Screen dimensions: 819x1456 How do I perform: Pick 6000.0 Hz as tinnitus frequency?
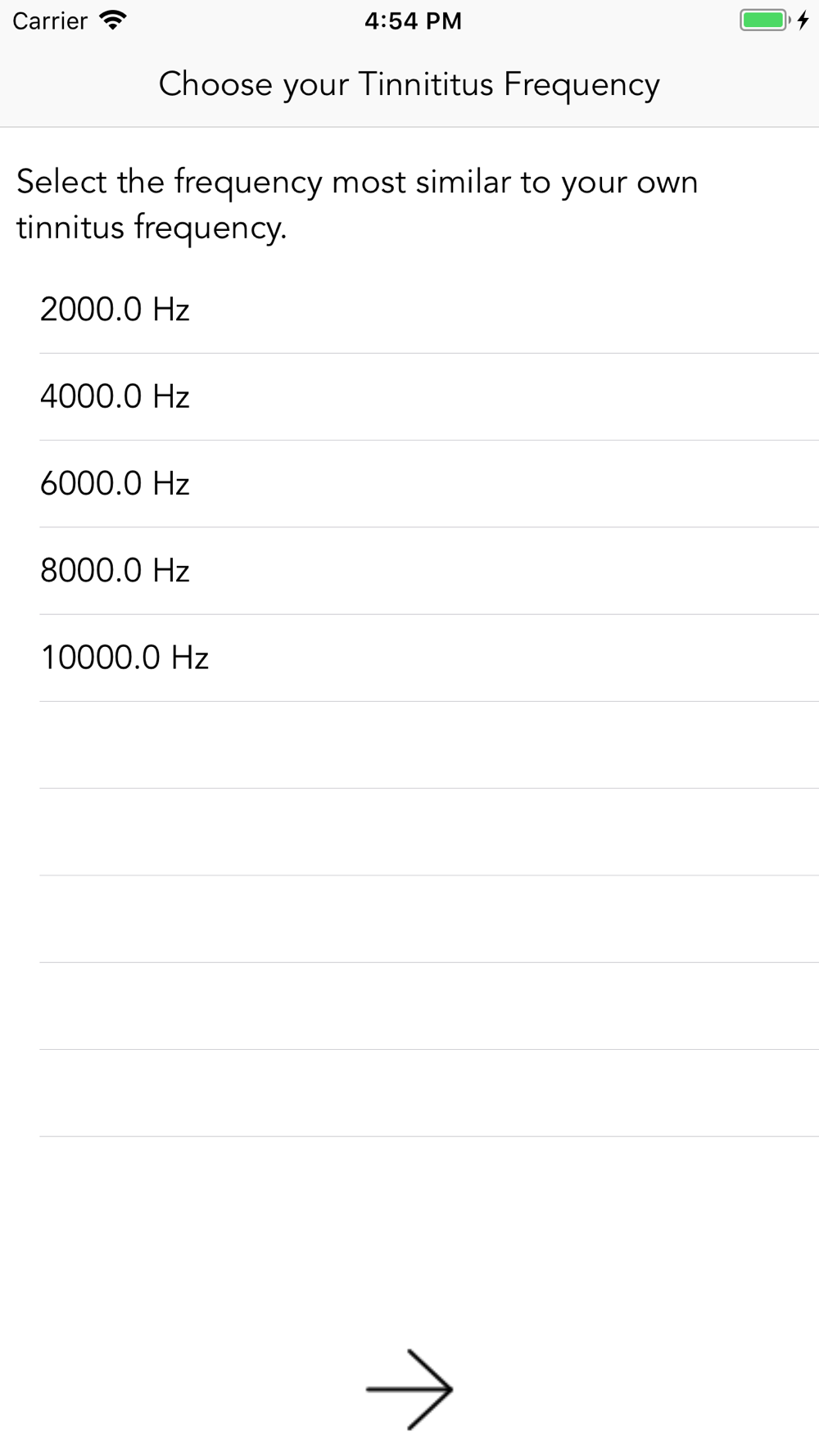[115, 483]
